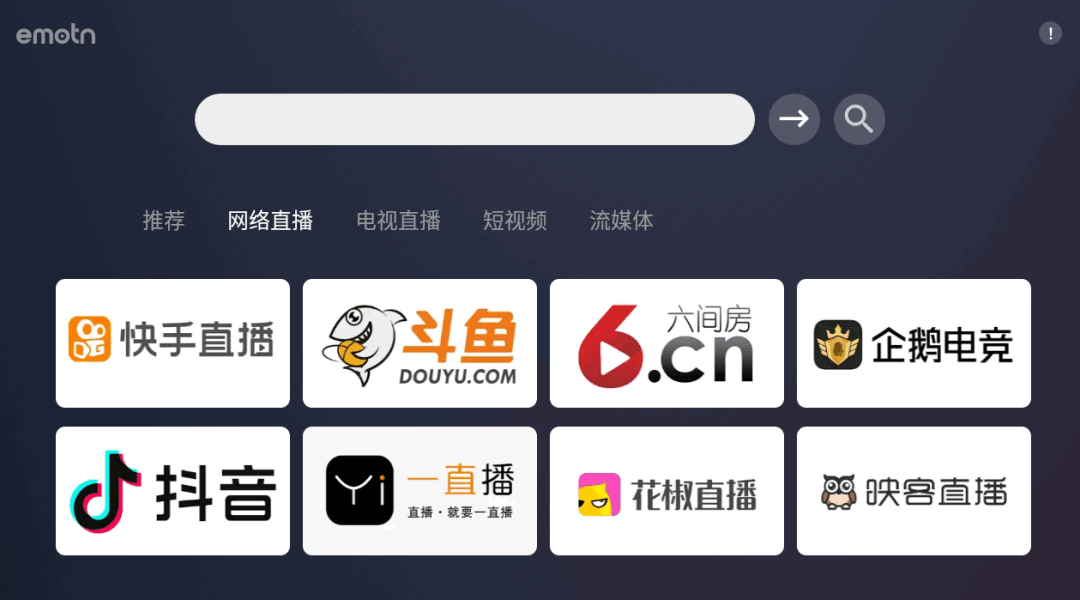Open the 一直播 tile
The width and height of the screenshot is (1080, 600).
click(420, 491)
